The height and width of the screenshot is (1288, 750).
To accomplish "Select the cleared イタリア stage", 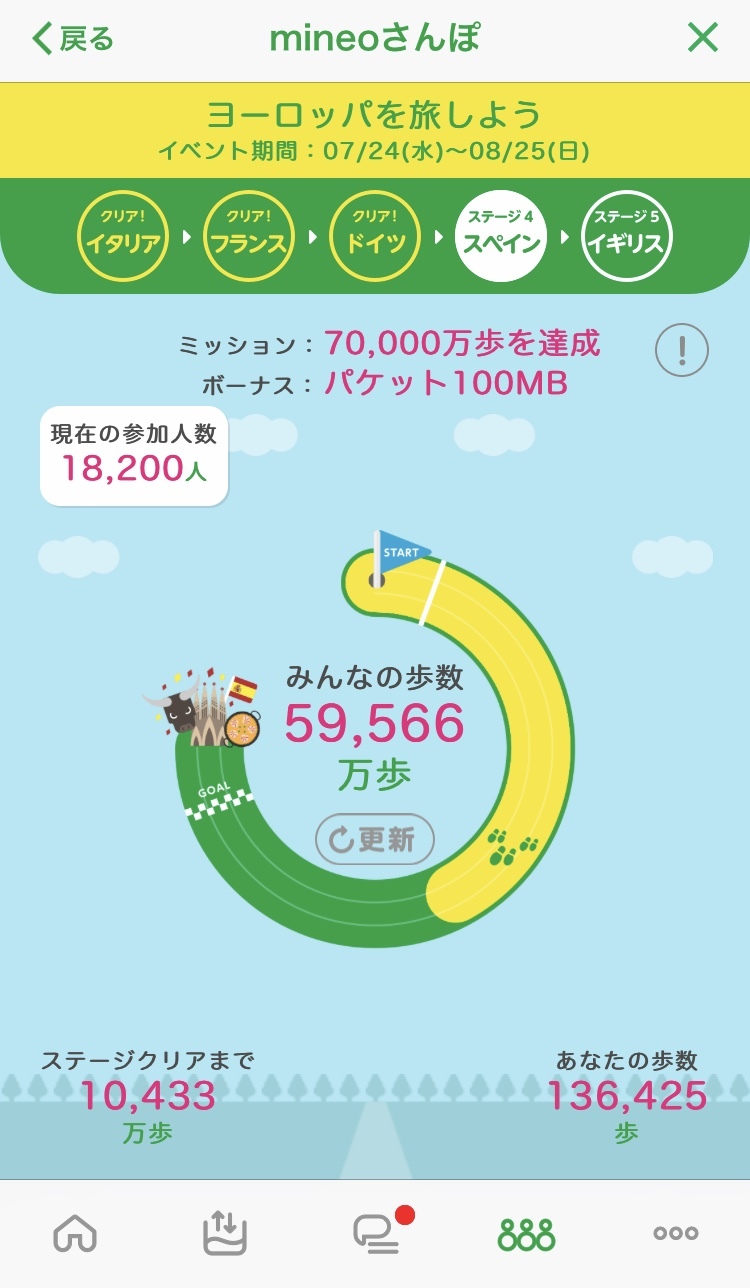I will pyautogui.click(x=124, y=236).
